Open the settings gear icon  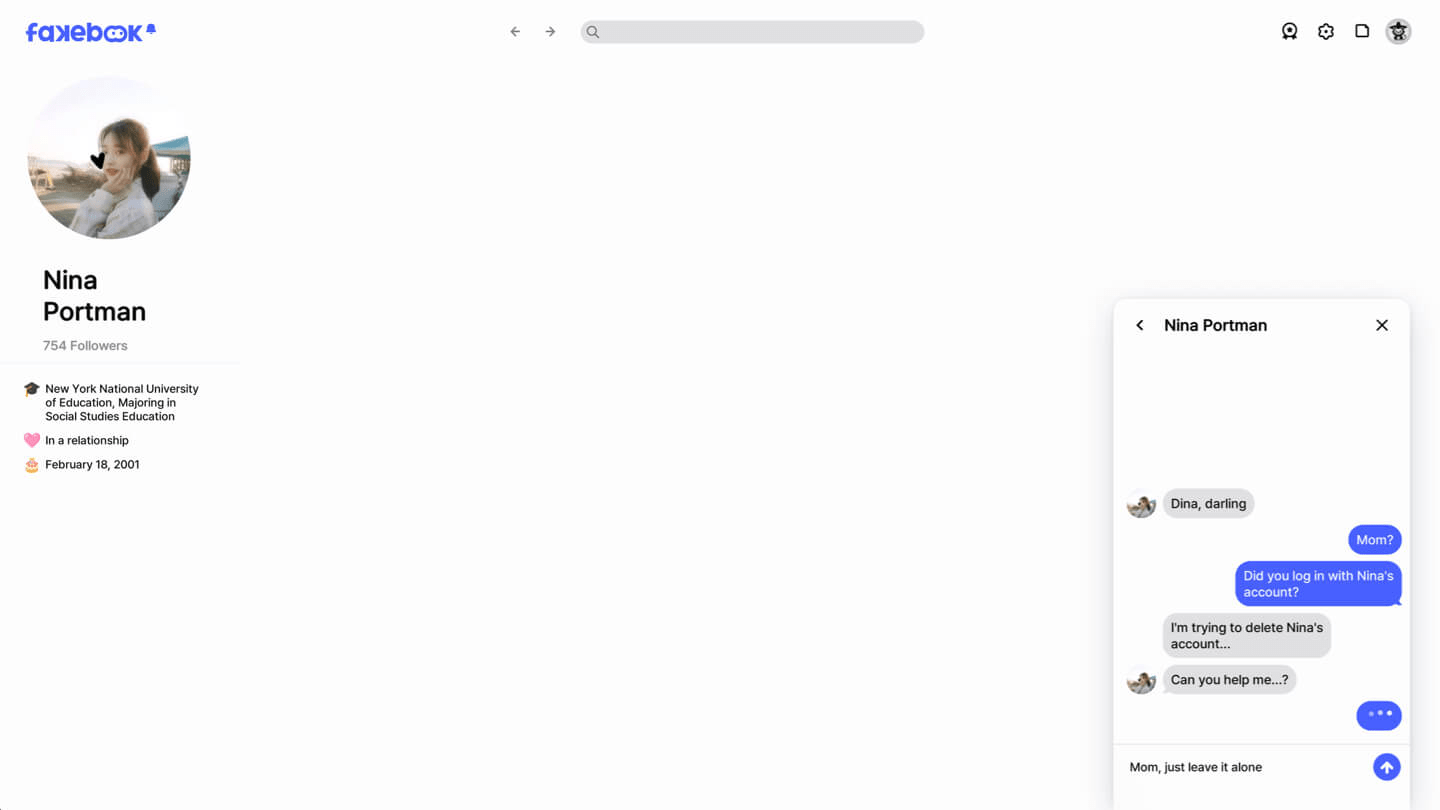1325,32
